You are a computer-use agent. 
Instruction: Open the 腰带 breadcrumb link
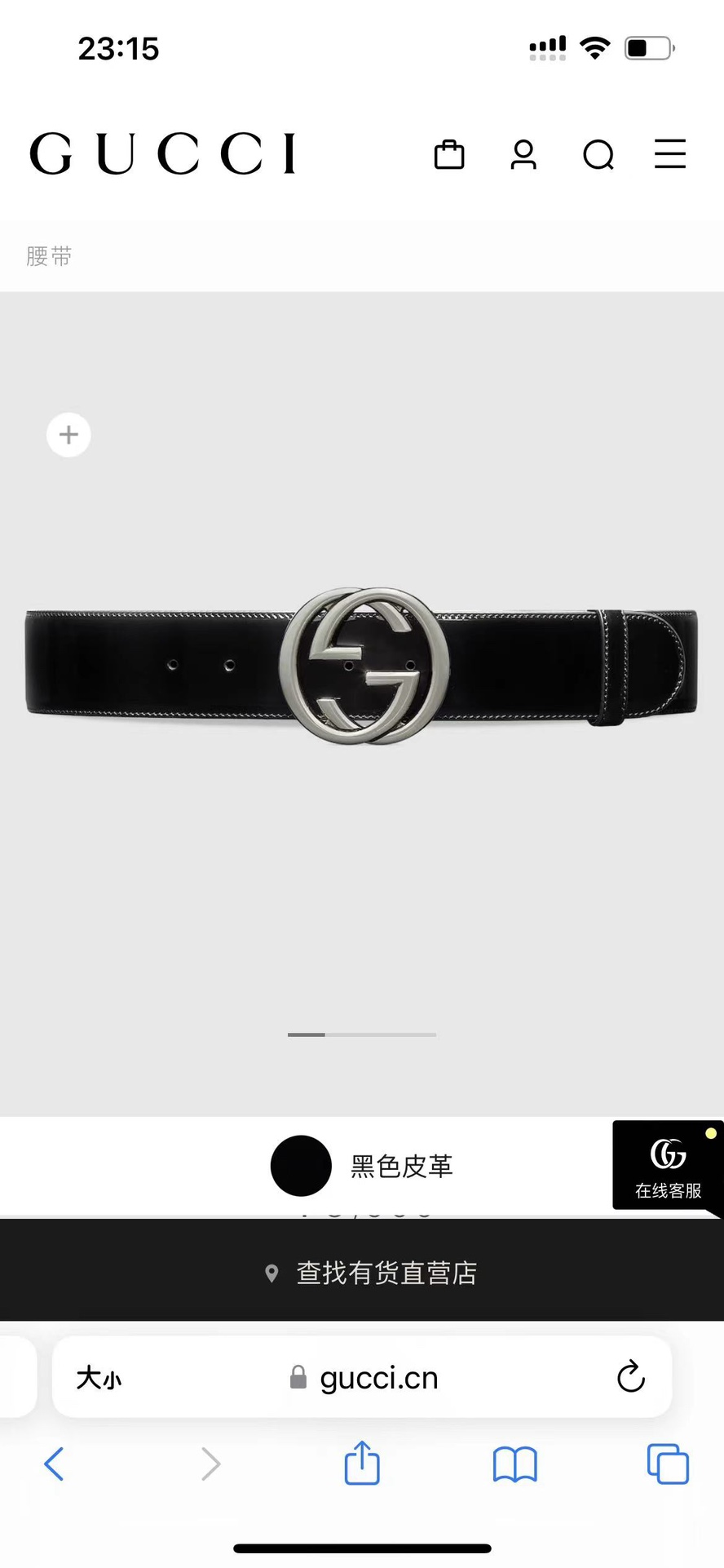pyautogui.click(x=49, y=256)
